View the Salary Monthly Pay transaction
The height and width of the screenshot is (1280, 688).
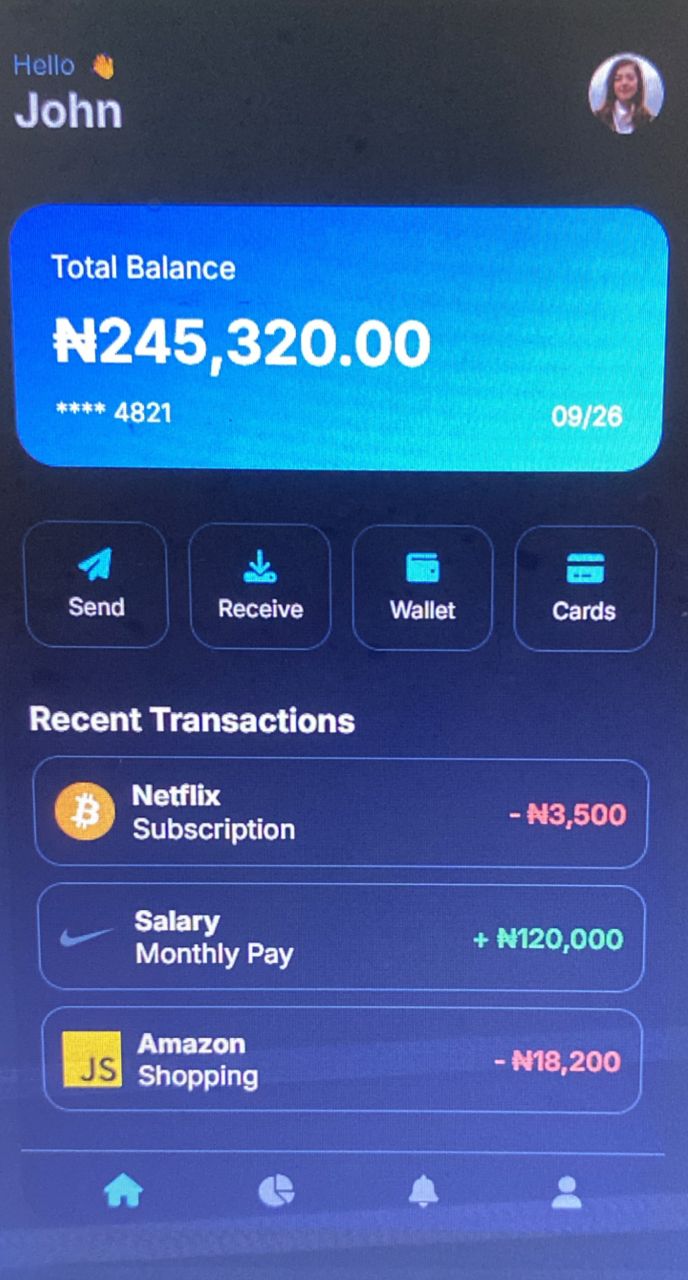coord(340,938)
